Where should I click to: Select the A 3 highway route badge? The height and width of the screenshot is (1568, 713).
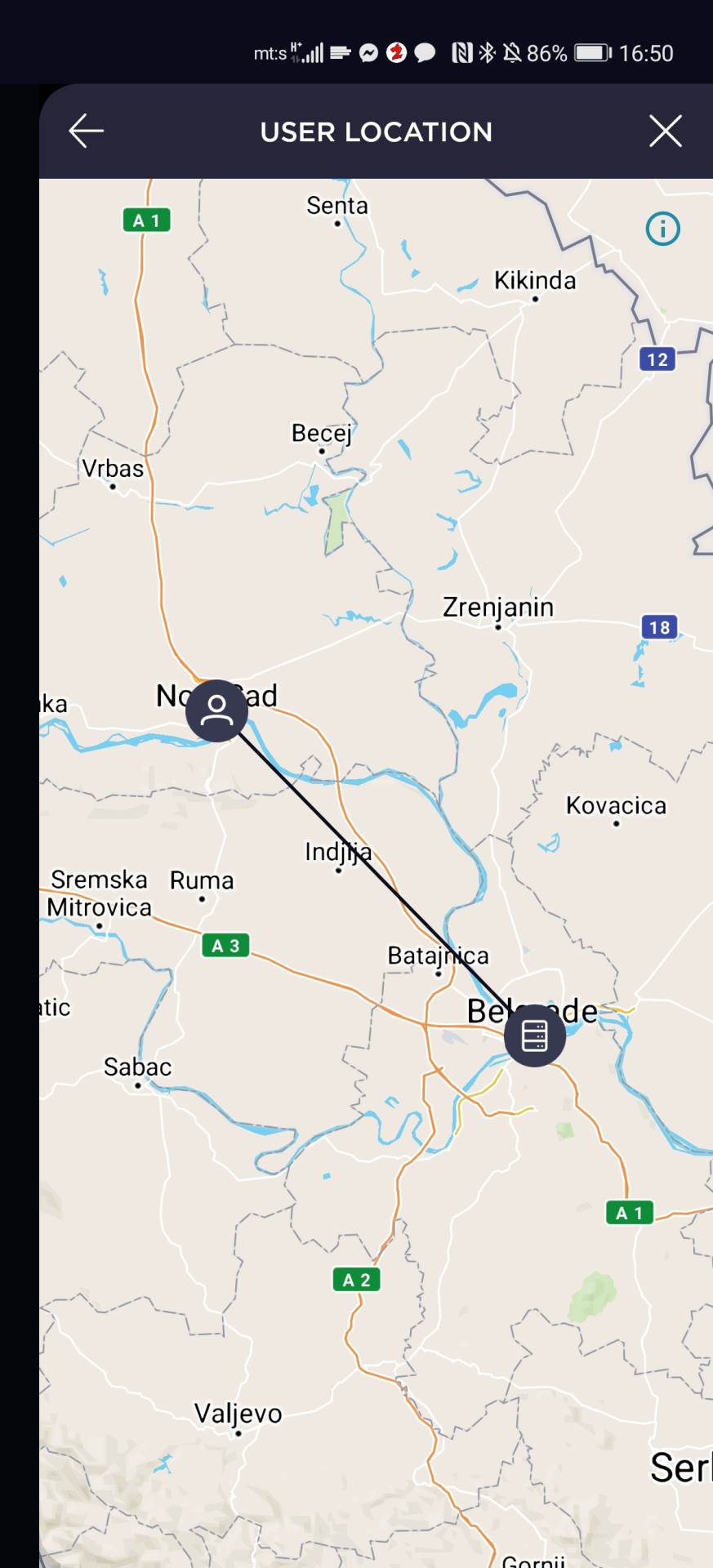point(225,946)
